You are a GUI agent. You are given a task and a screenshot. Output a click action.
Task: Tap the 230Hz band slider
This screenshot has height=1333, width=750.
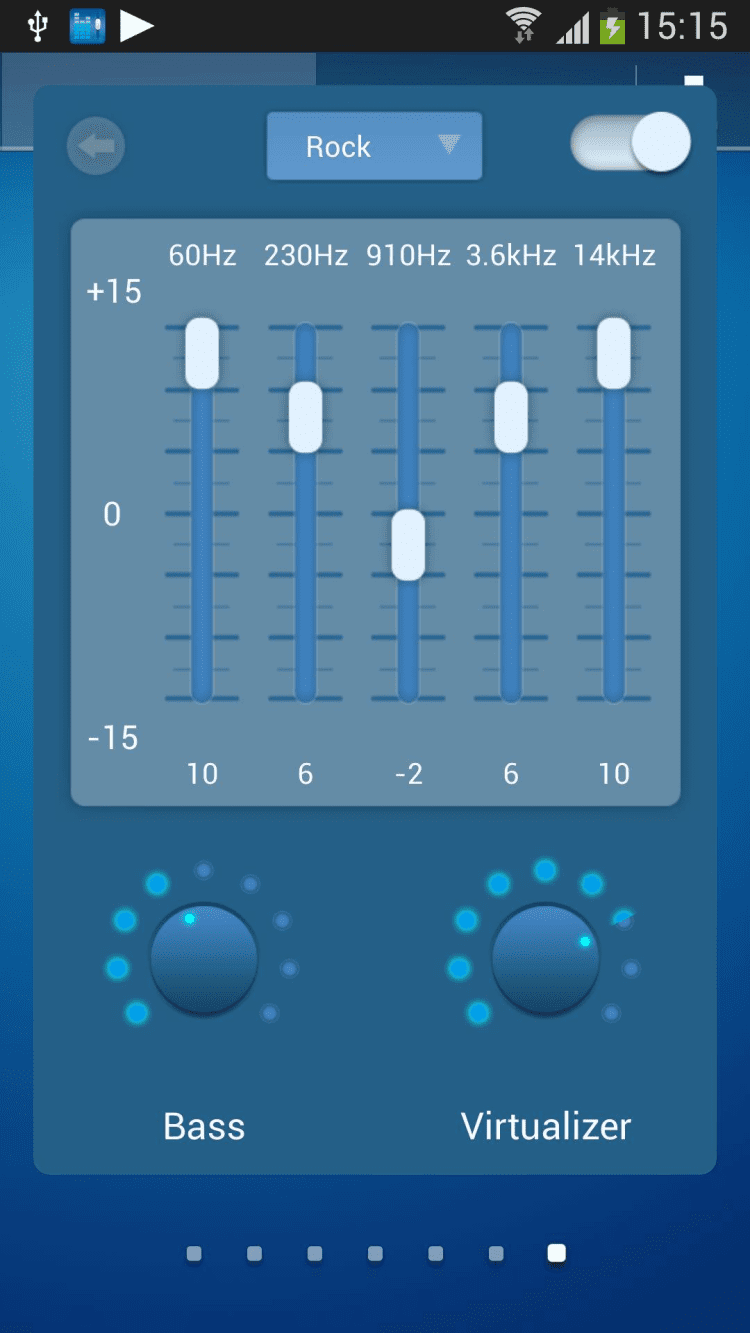305,417
